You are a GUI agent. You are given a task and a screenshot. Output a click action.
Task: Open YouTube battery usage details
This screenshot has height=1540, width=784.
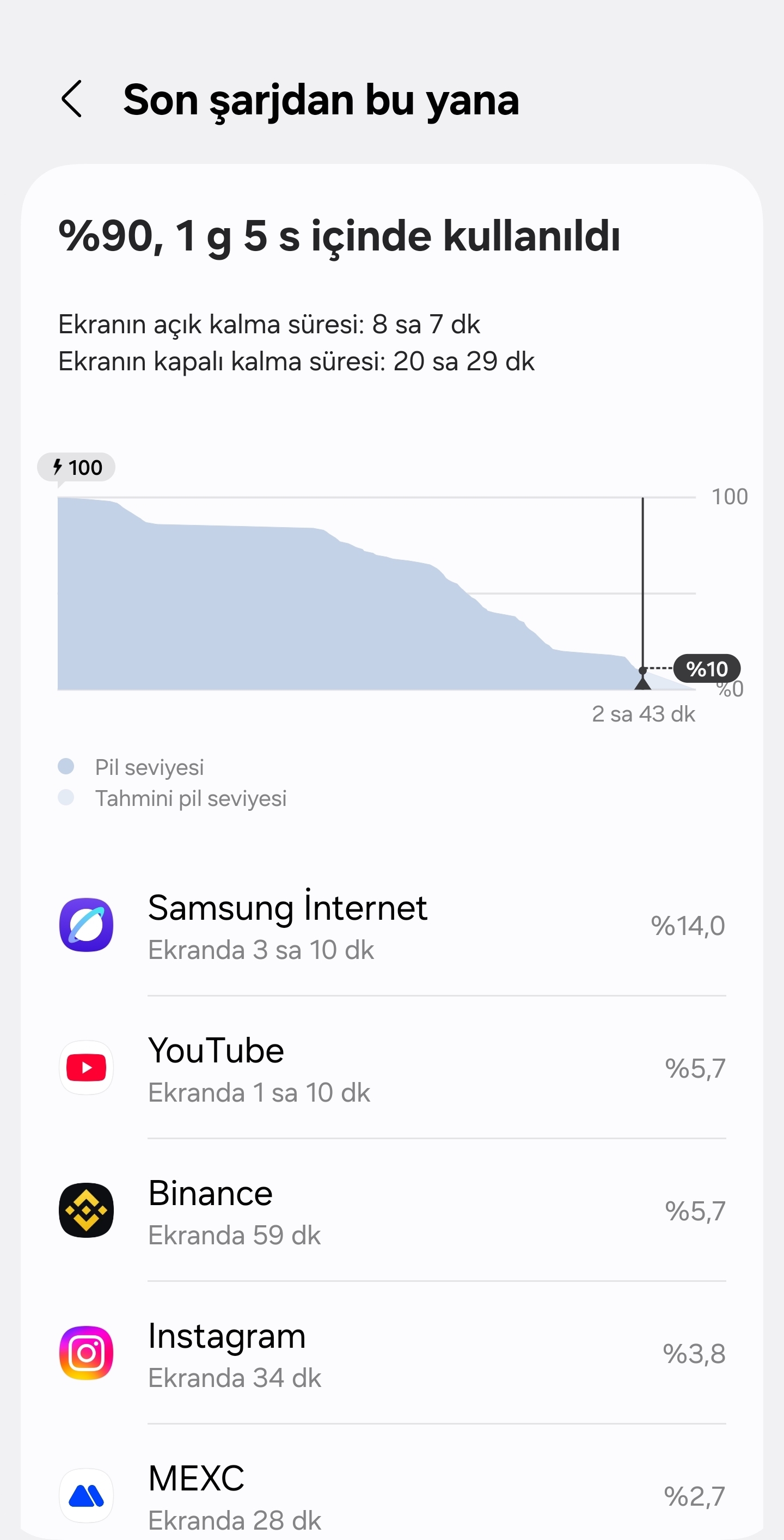pyautogui.click(x=392, y=1067)
